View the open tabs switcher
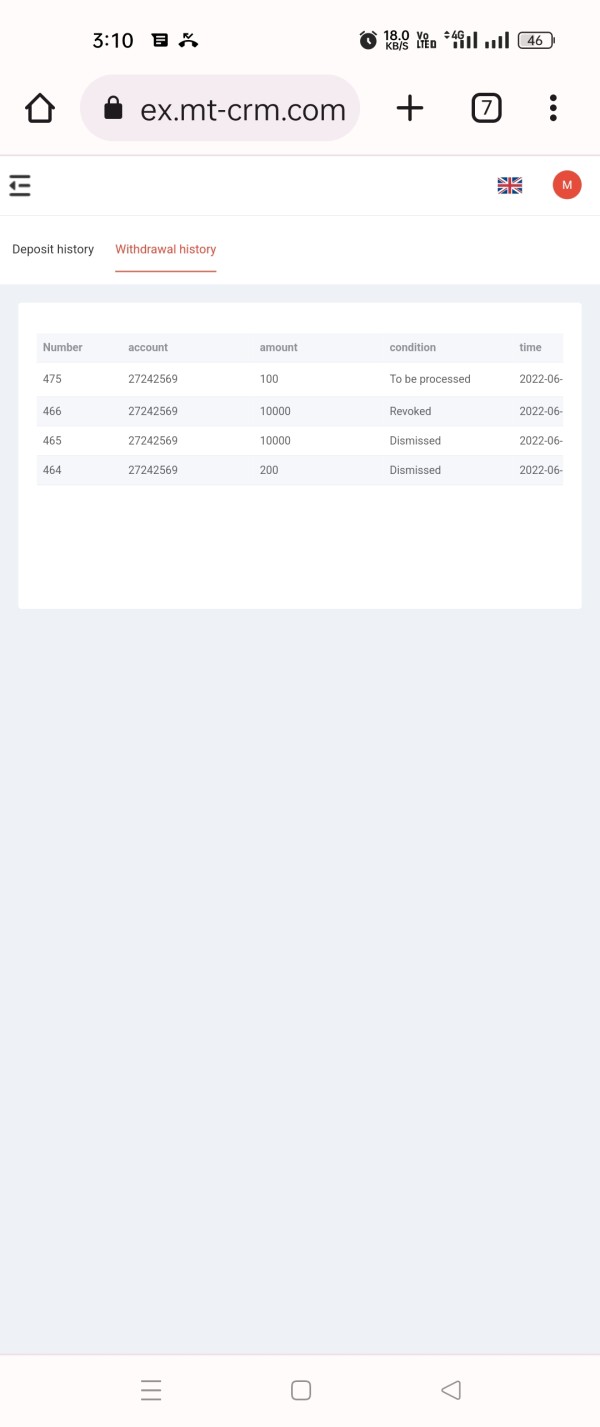This screenshot has width=600, height=1427. click(486, 108)
